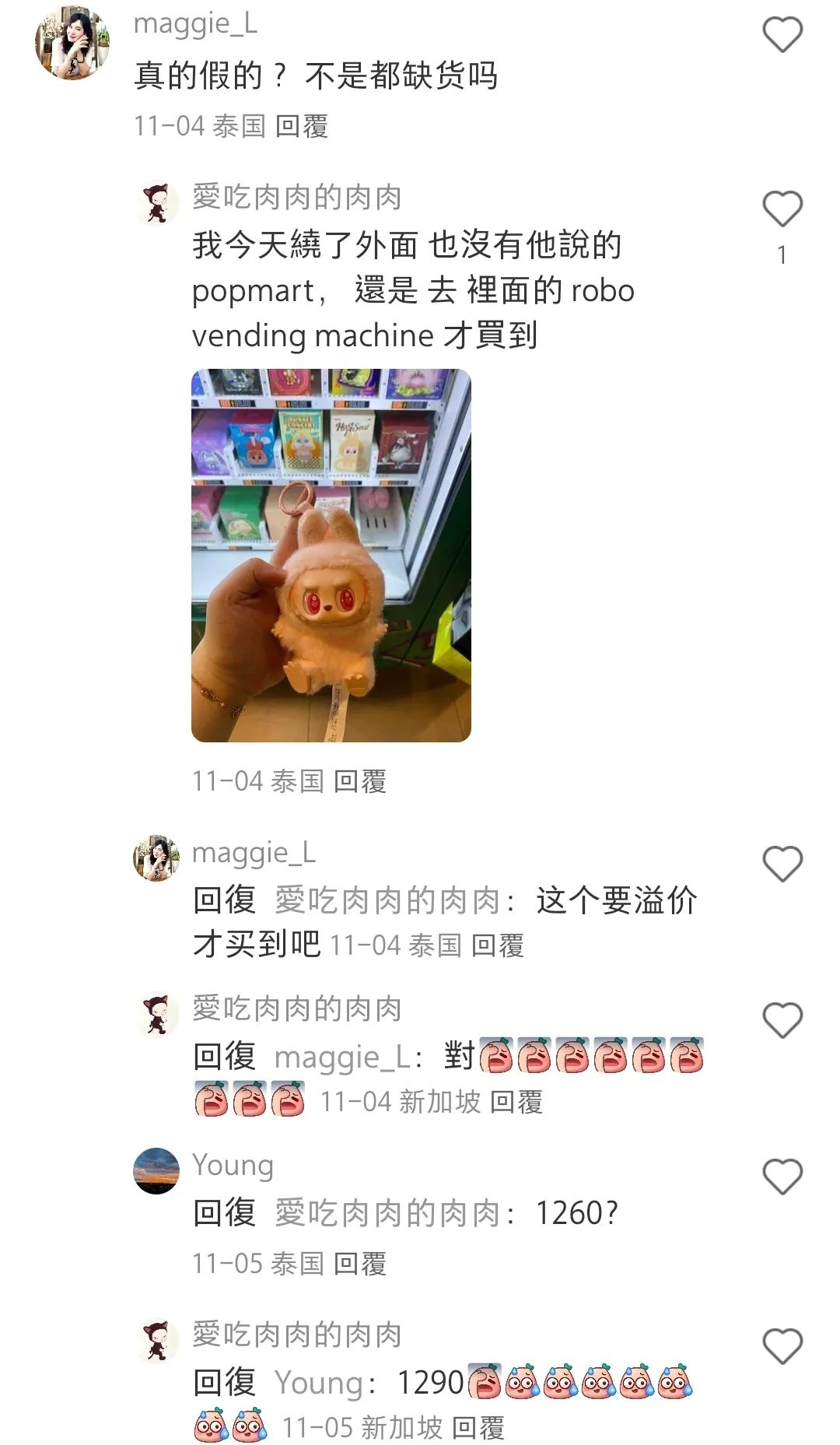Like maggie_L's comment asking 真的假的
Image resolution: width=840 pixels, height=1445 pixels.
point(782,36)
